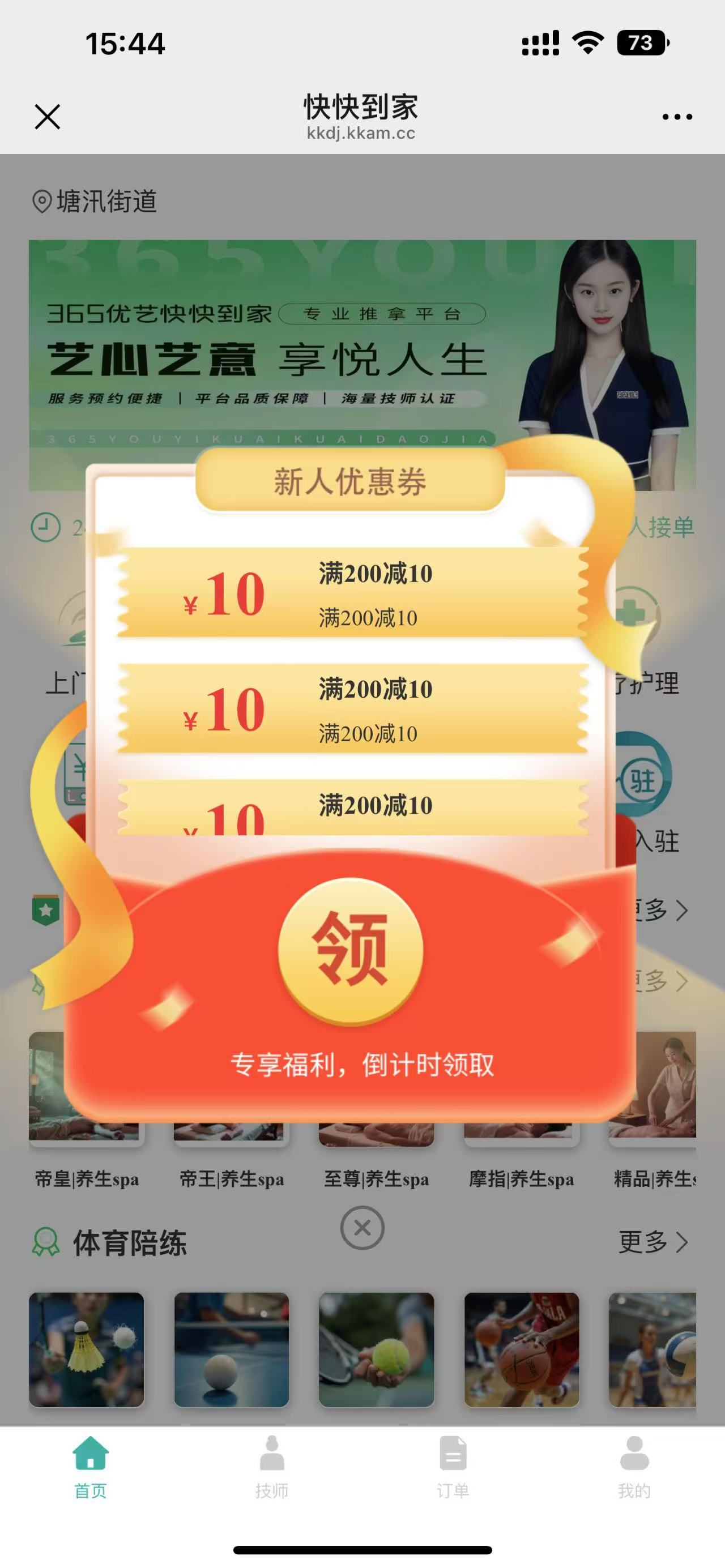This screenshot has width=725, height=1568.
Task: Select the 首页 tab
Action: 91,1468
